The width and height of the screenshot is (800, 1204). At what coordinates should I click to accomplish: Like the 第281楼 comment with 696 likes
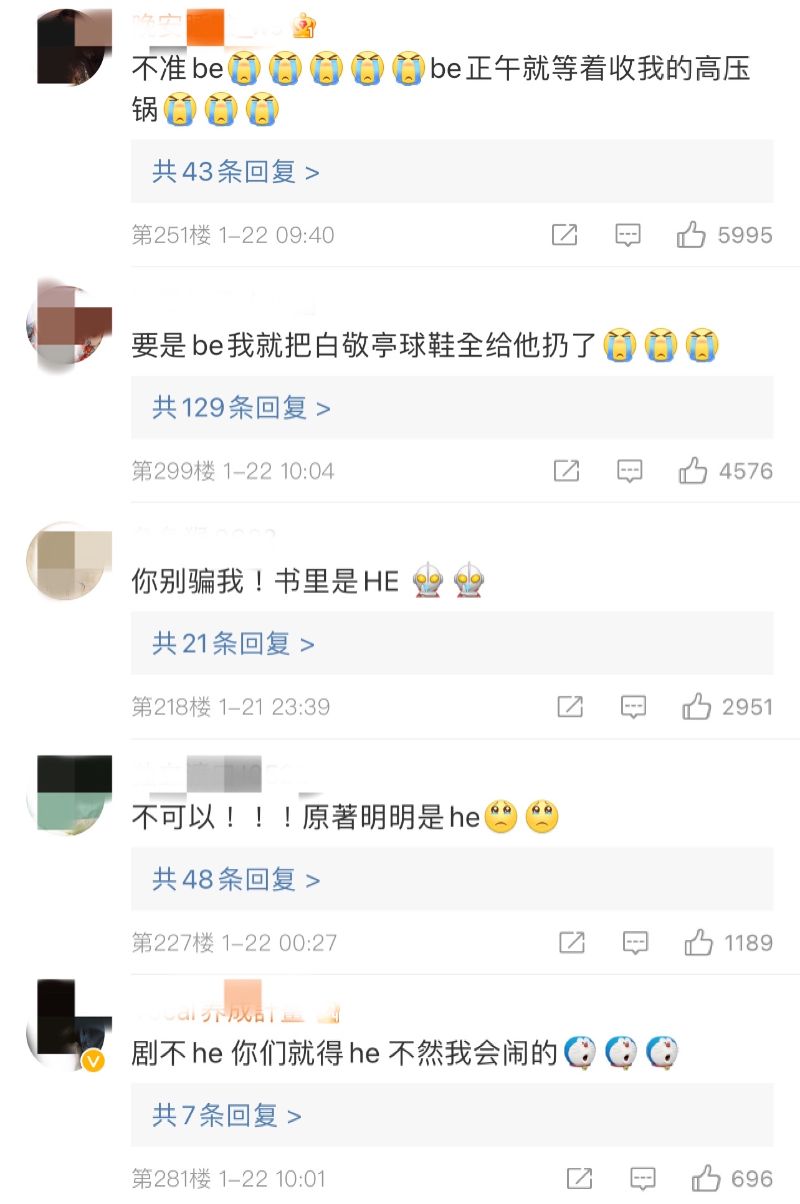tap(707, 1178)
